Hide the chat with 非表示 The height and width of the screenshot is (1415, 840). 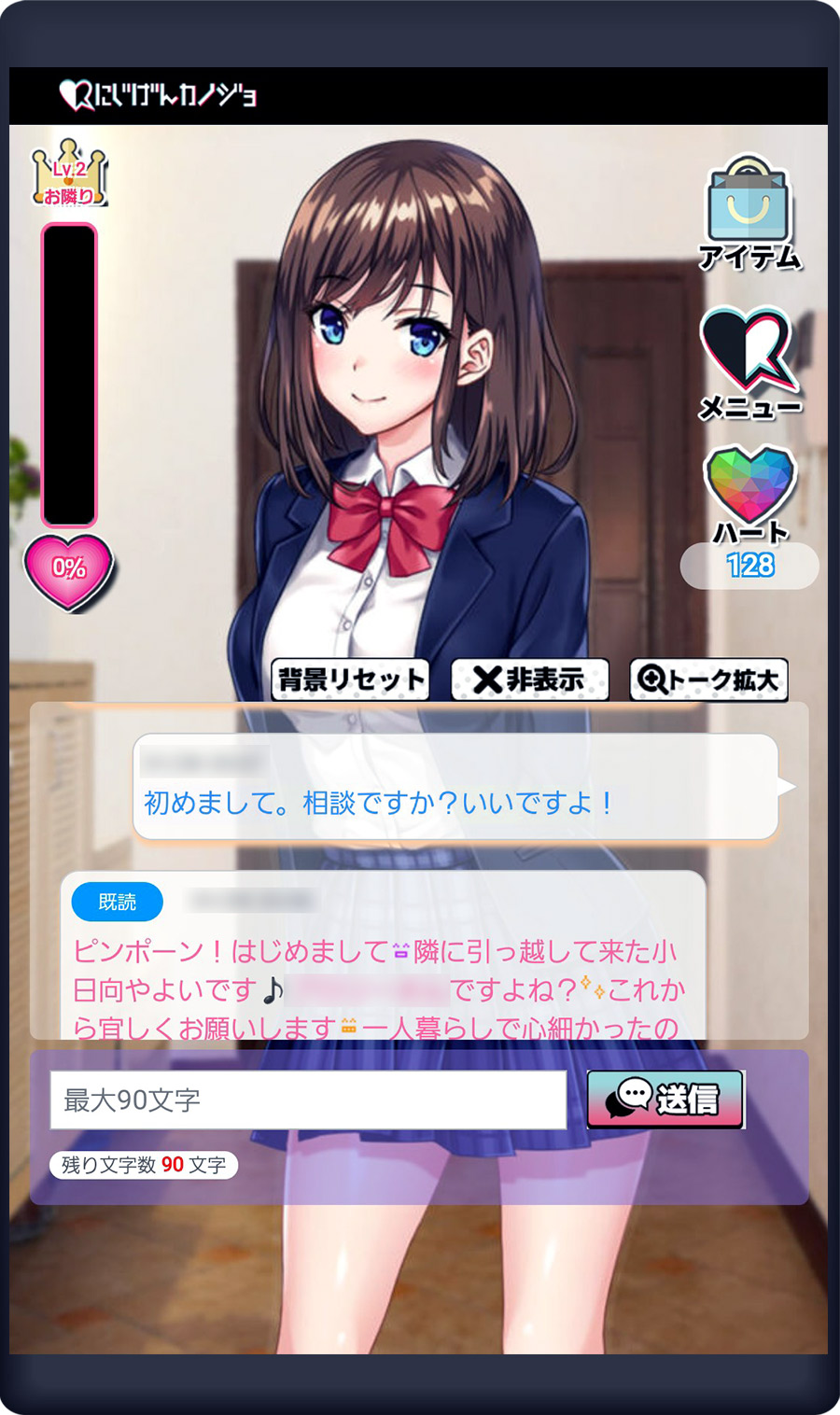click(x=529, y=679)
